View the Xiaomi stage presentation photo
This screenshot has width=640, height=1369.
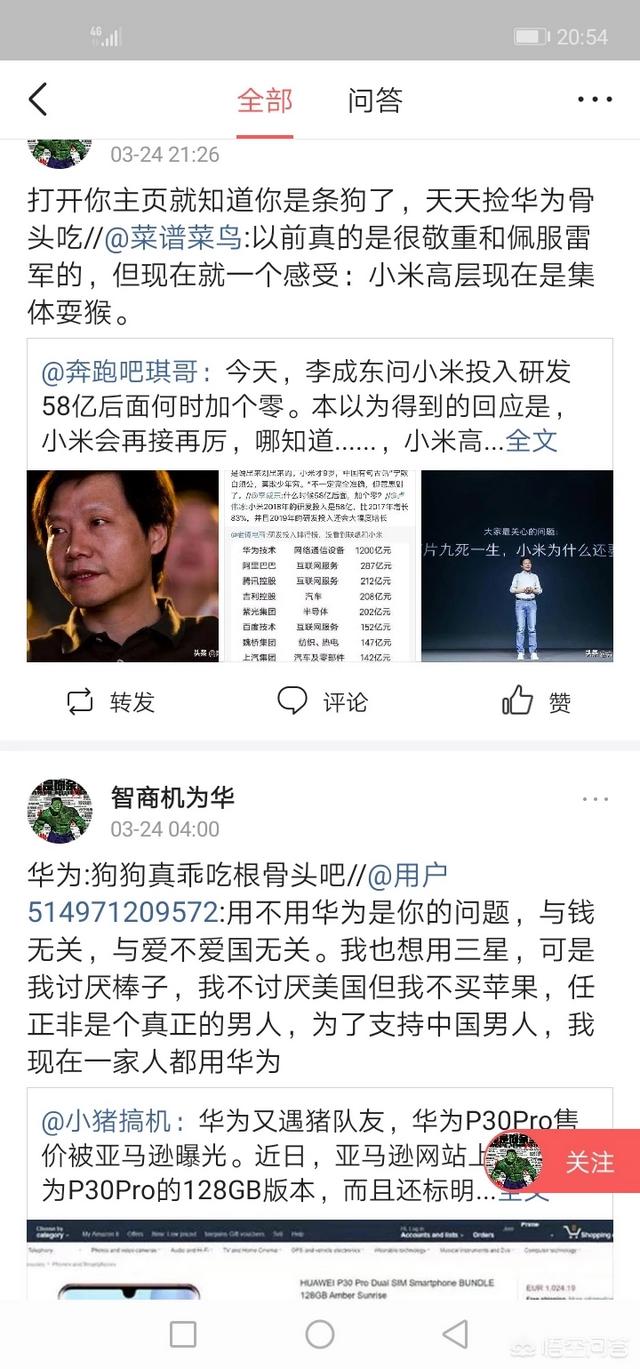pos(516,565)
